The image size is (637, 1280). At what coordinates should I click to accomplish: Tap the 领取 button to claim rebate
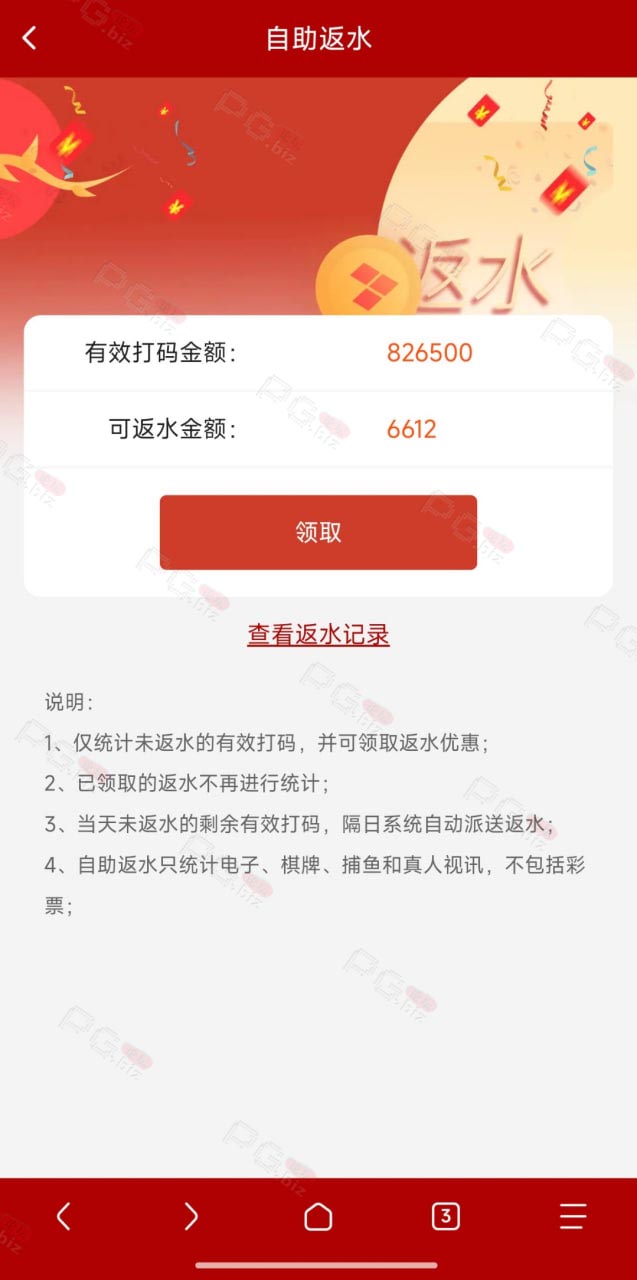tap(318, 532)
